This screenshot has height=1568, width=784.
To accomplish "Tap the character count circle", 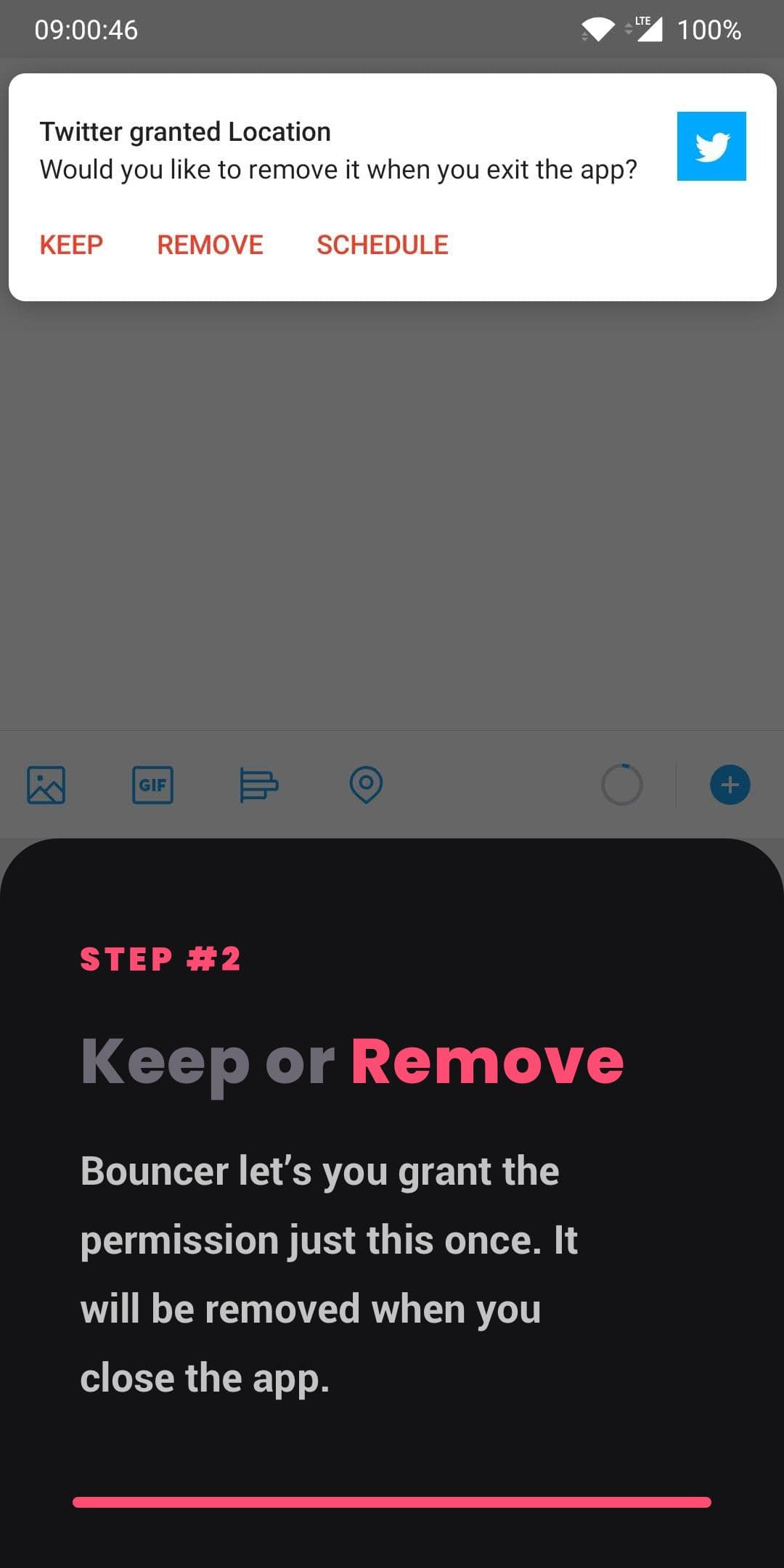I will click(623, 784).
